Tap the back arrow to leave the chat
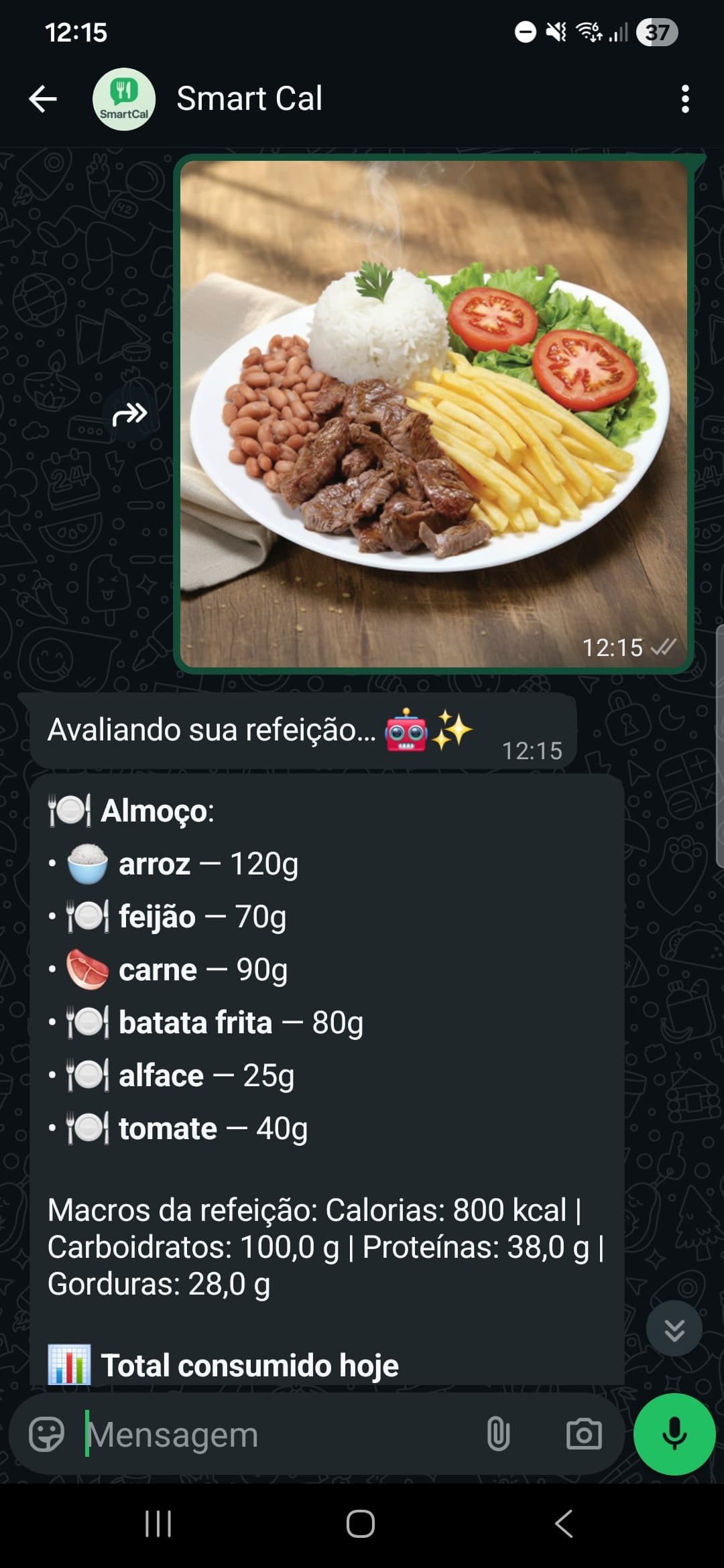The image size is (724, 1568). 42,99
